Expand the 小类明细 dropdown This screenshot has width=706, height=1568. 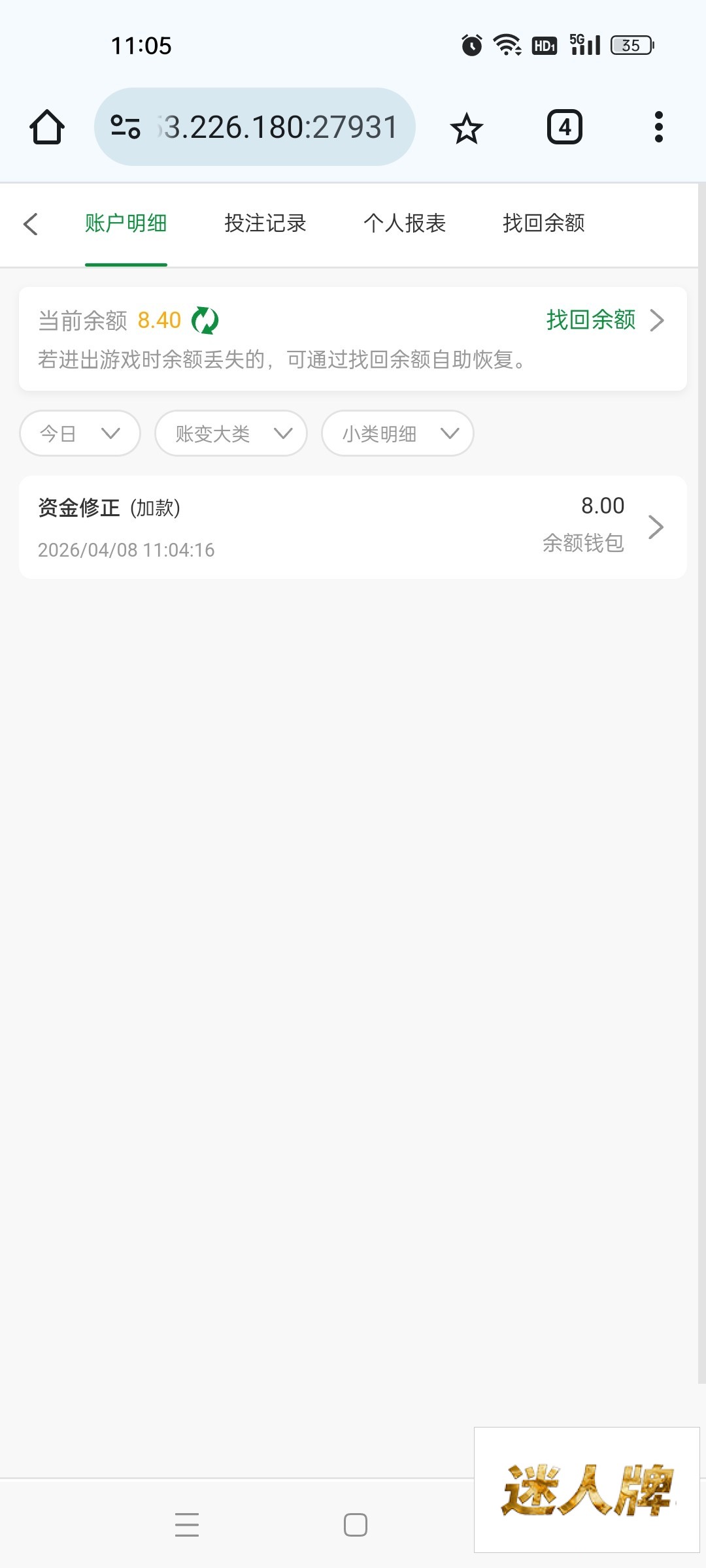(397, 433)
